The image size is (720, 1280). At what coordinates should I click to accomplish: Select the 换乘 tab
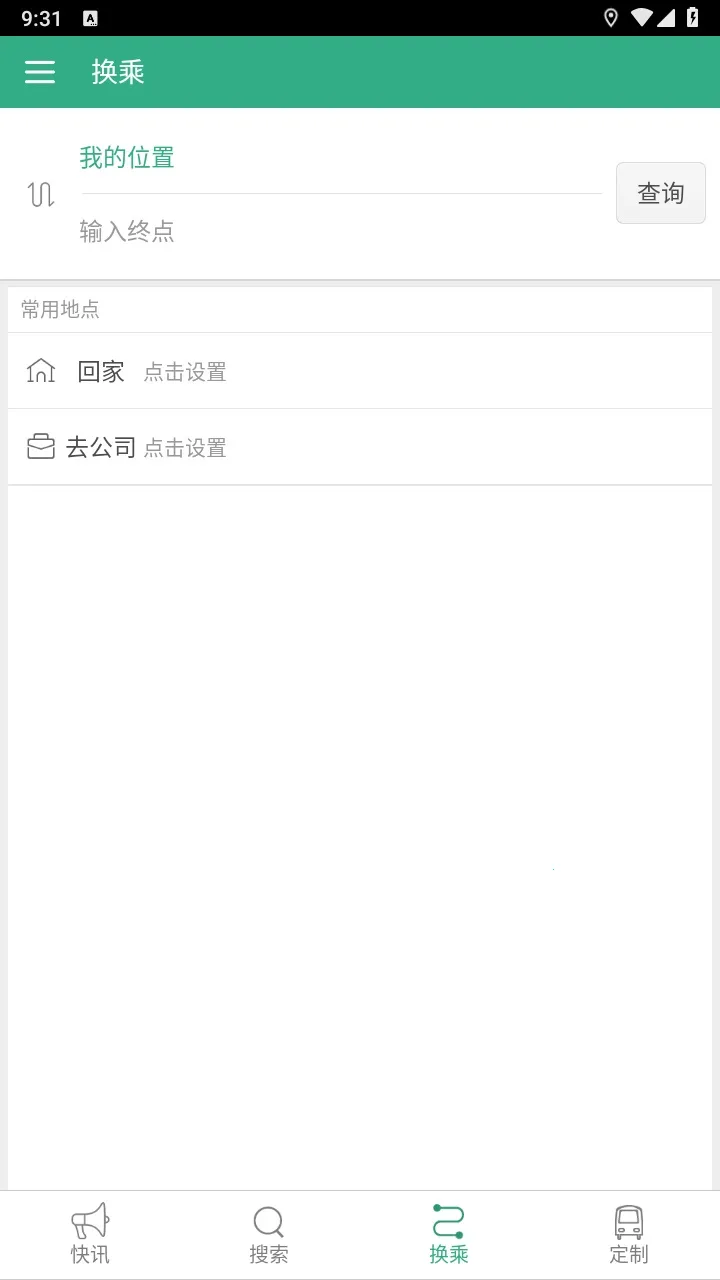tap(449, 1235)
